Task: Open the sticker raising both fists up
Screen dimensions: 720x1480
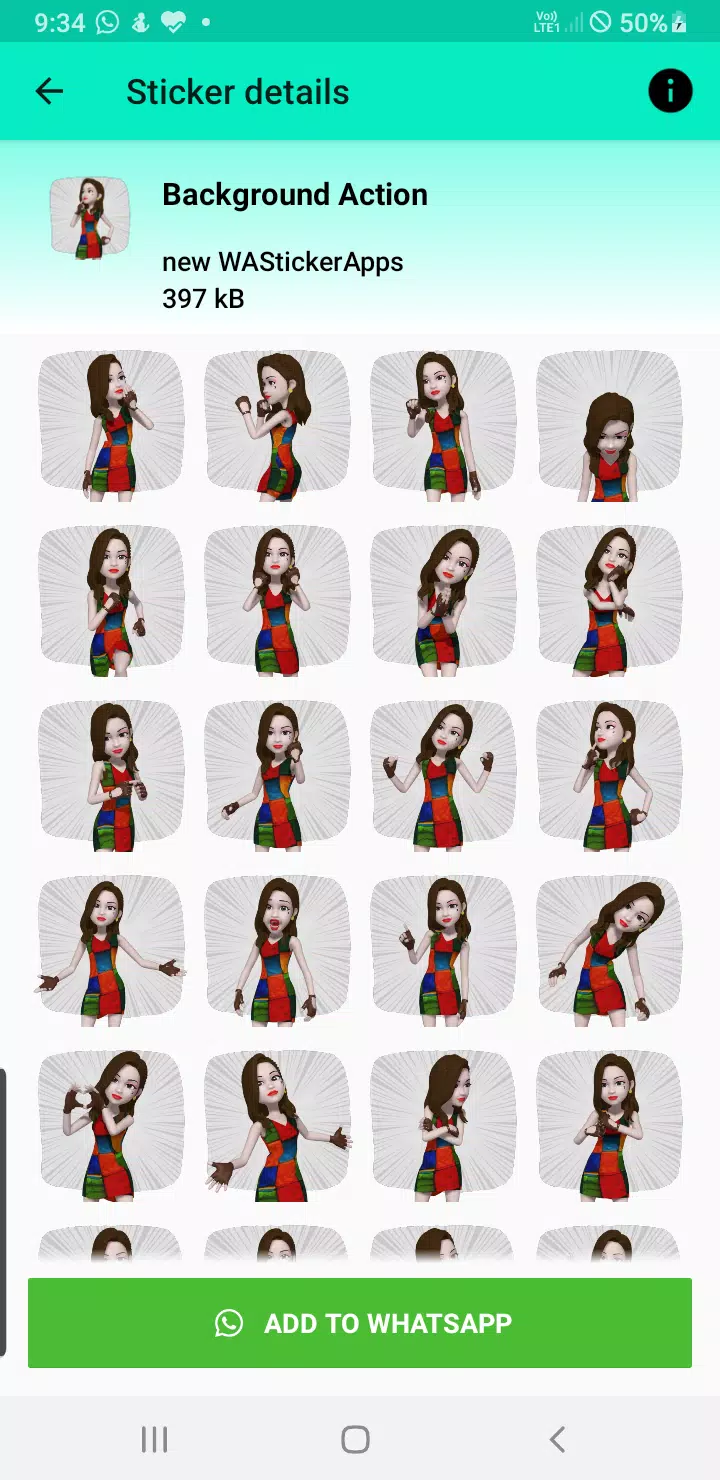Action: pyautogui.click(x=443, y=776)
